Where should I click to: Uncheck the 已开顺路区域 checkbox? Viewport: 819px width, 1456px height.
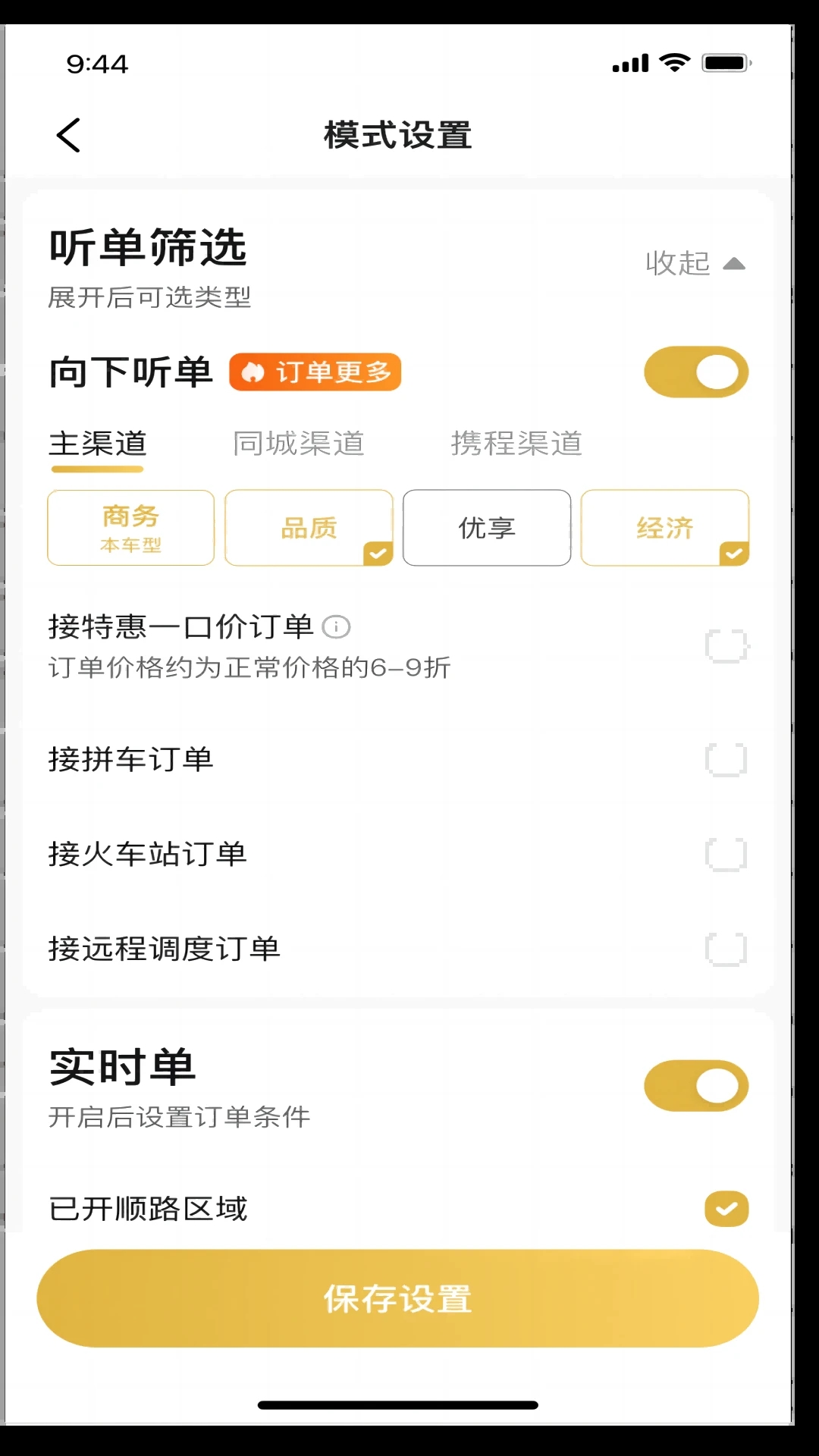click(726, 1209)
